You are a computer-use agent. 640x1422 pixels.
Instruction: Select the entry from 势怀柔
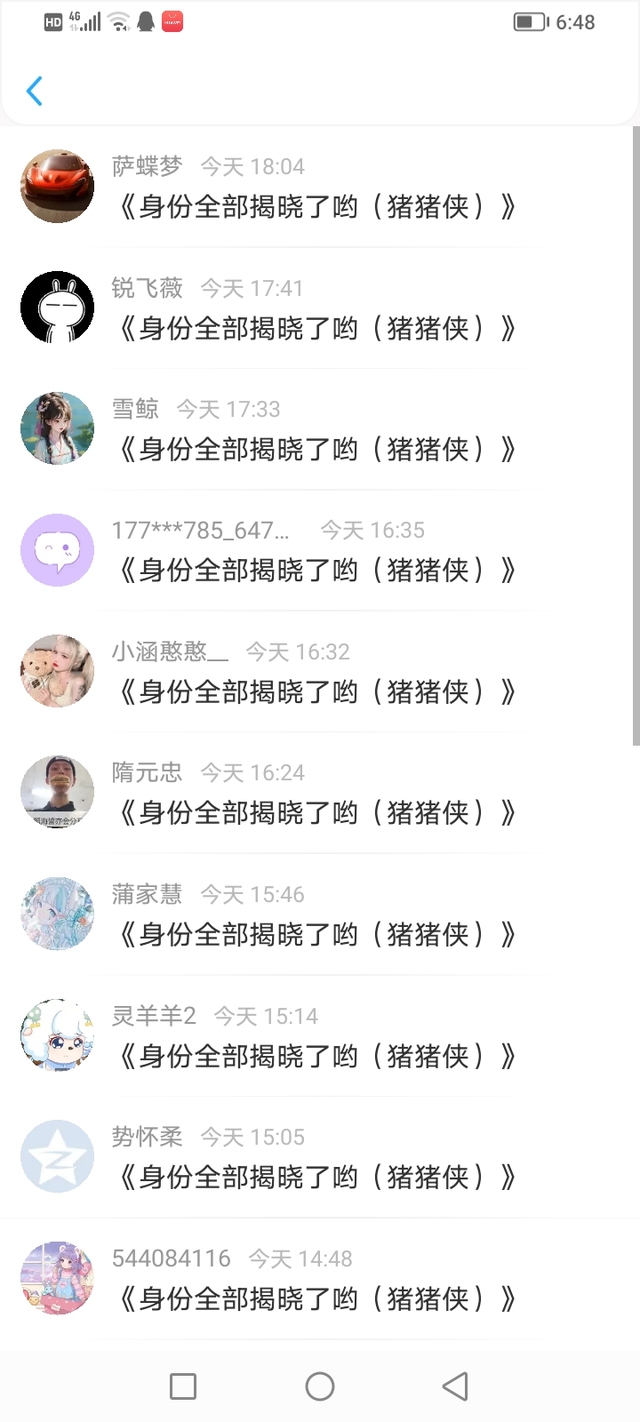316,1176
